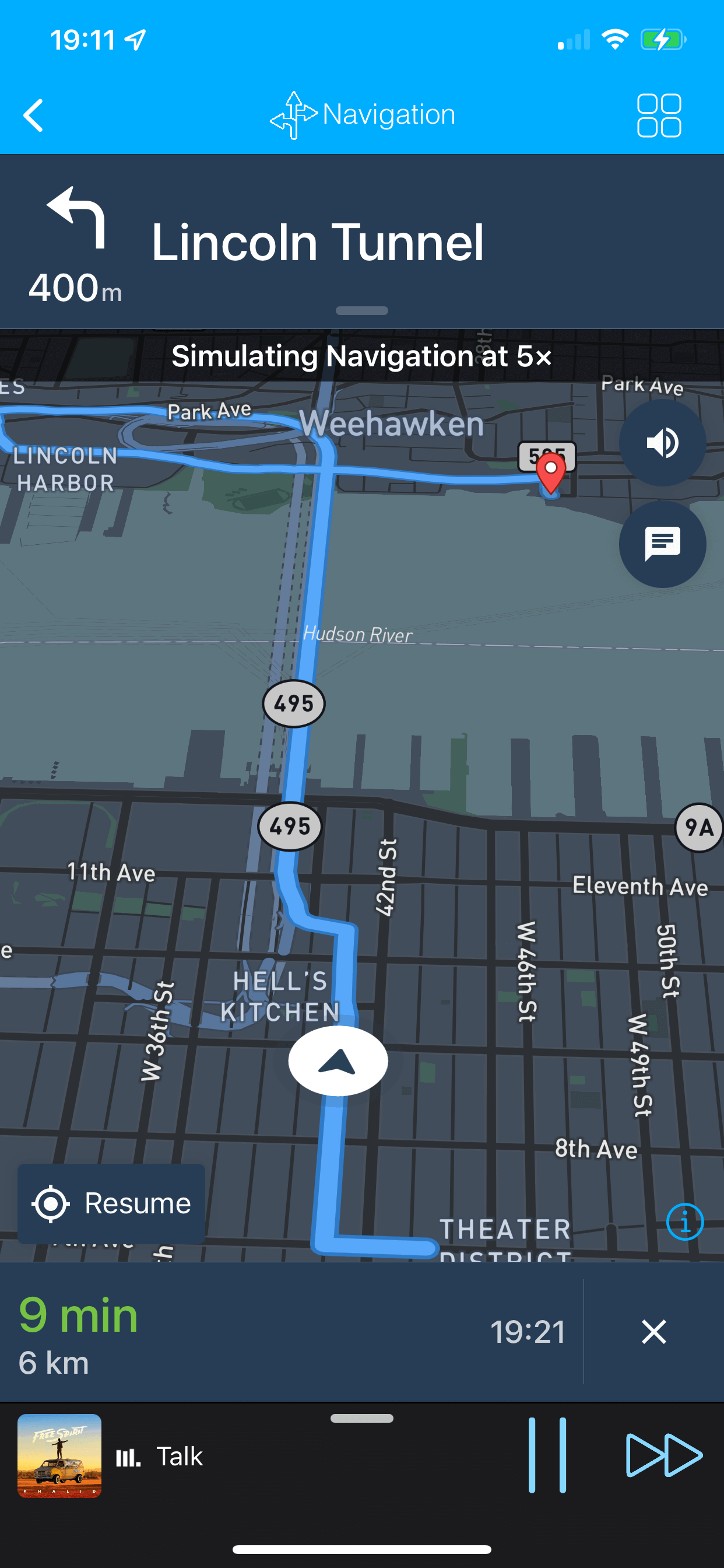Screen dimensions: 724x1568
Task: Expand the Lincoln Tunnel instruction panel
Action: click(362, 310)
